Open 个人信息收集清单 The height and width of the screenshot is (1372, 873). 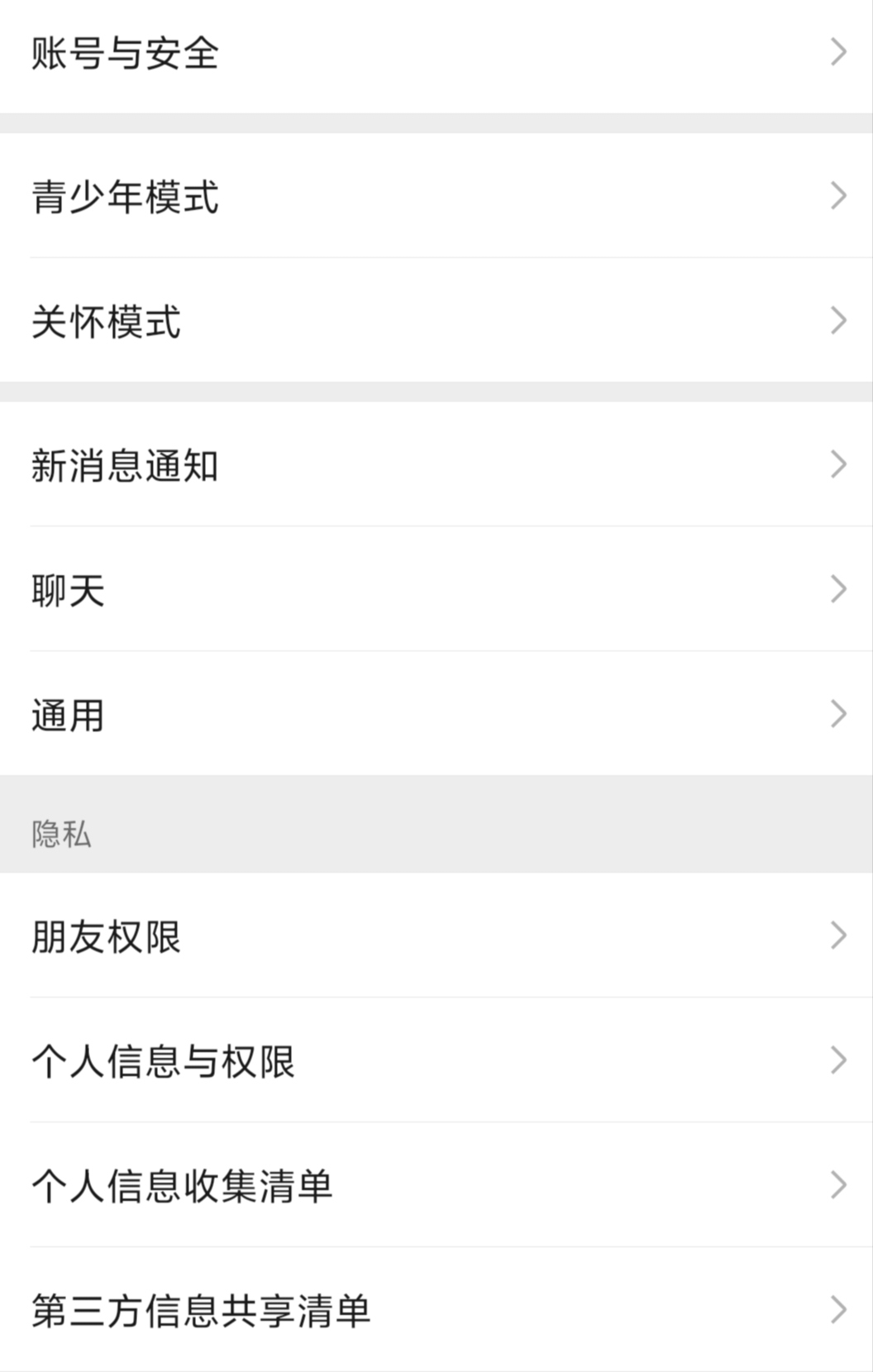(x=436, y=1185)
